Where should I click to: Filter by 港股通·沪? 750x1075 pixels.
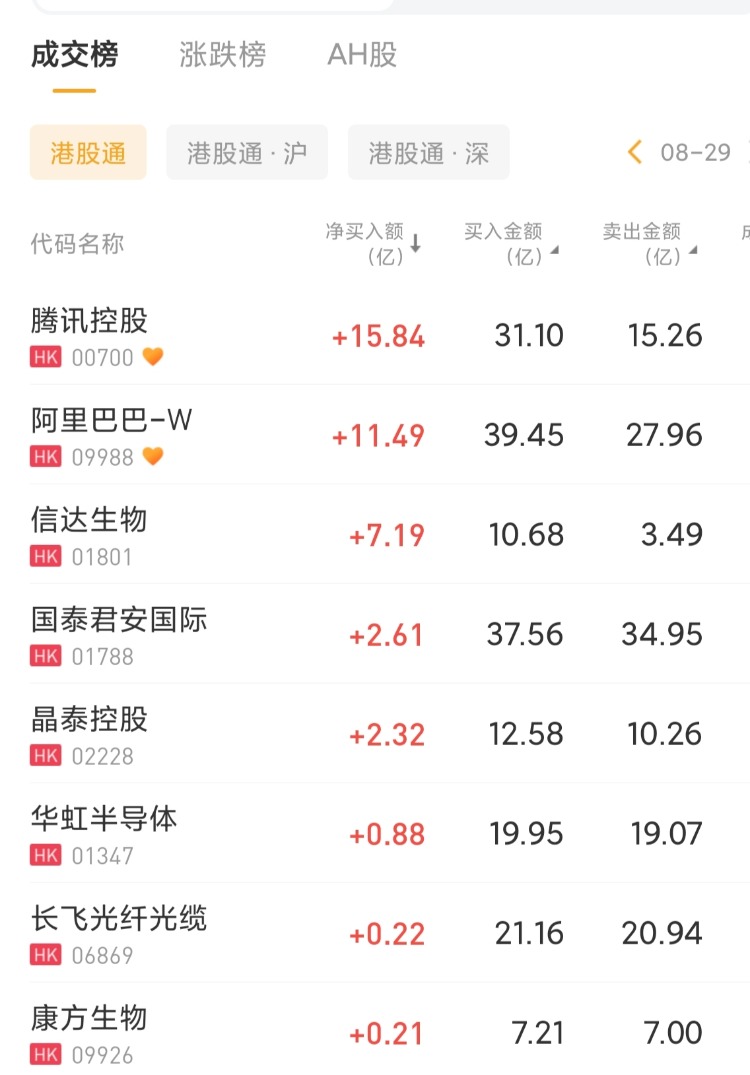tap(247, 153)
